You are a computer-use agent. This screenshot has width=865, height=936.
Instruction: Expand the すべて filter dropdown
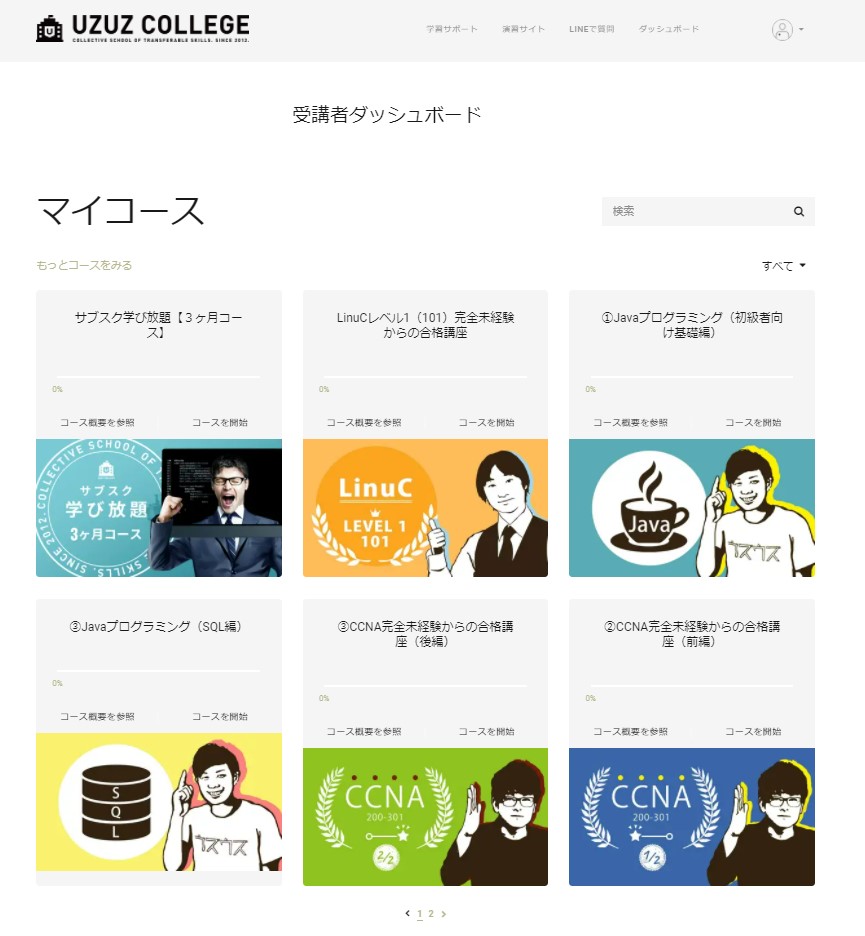click(x=784, y=266)
